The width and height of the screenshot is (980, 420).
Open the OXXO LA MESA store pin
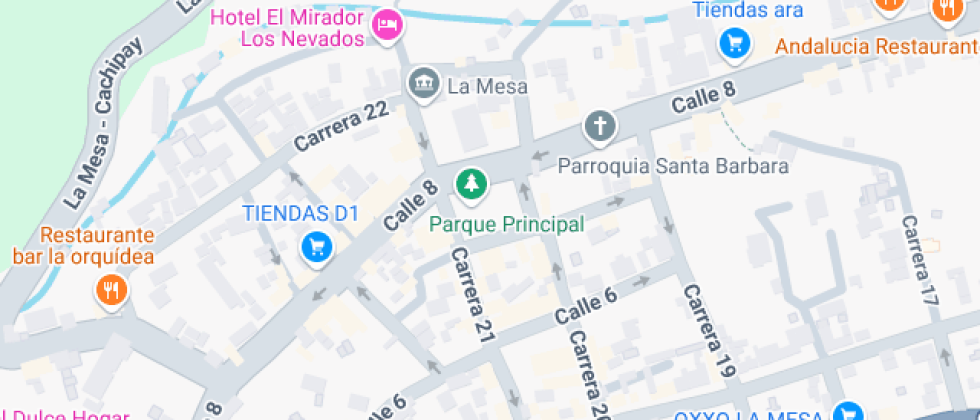click(x=849, y=413)
